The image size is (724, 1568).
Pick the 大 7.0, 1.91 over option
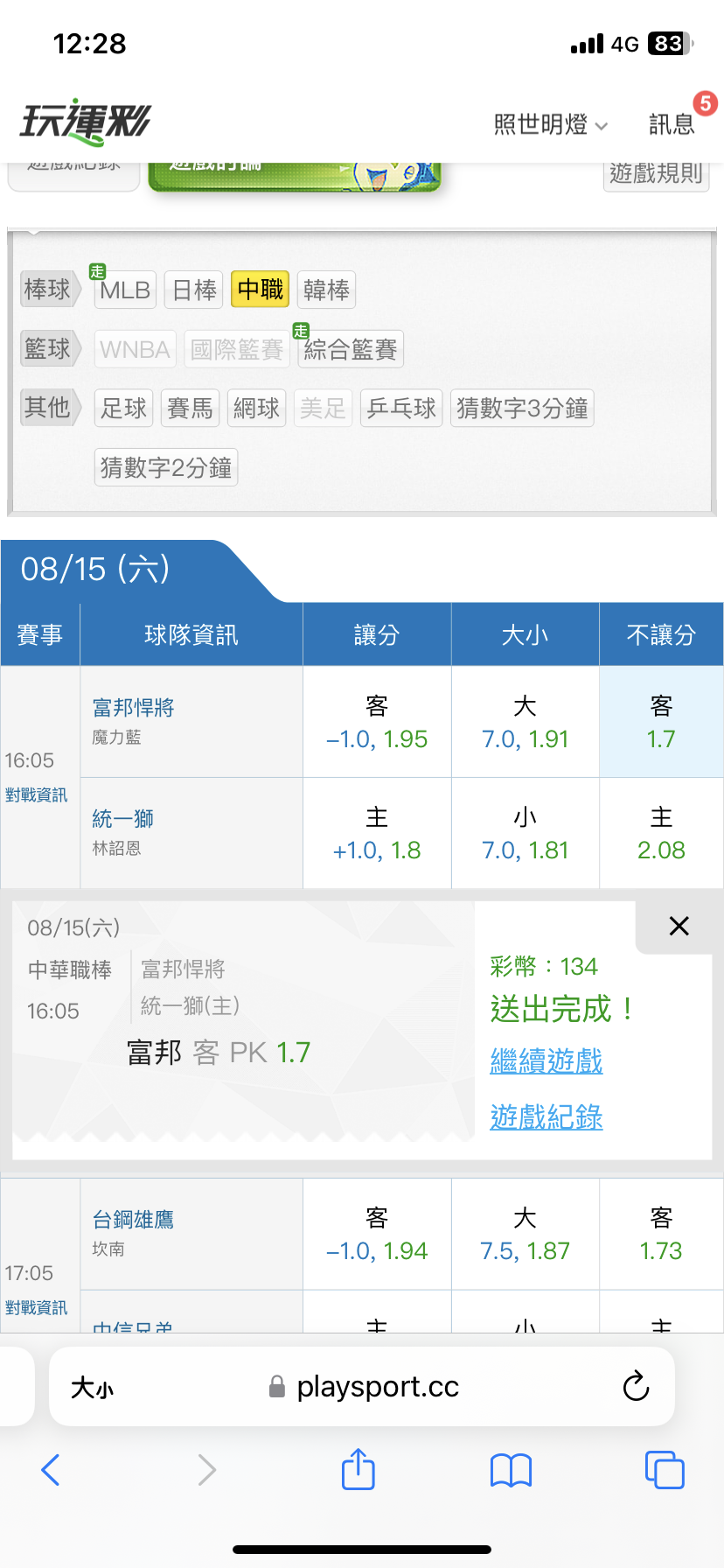(x=526, y=722)
